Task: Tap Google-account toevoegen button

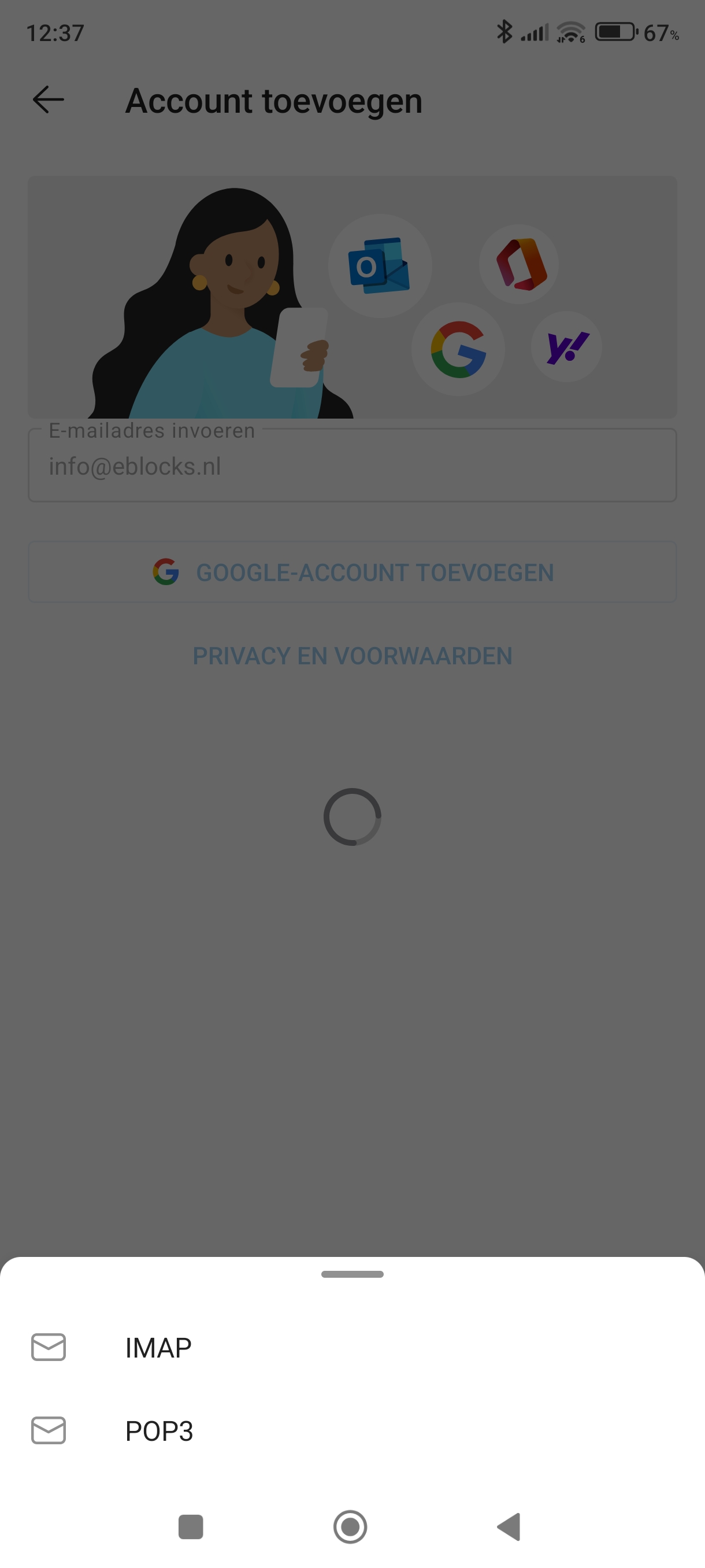Action: [x=352, y=572]
